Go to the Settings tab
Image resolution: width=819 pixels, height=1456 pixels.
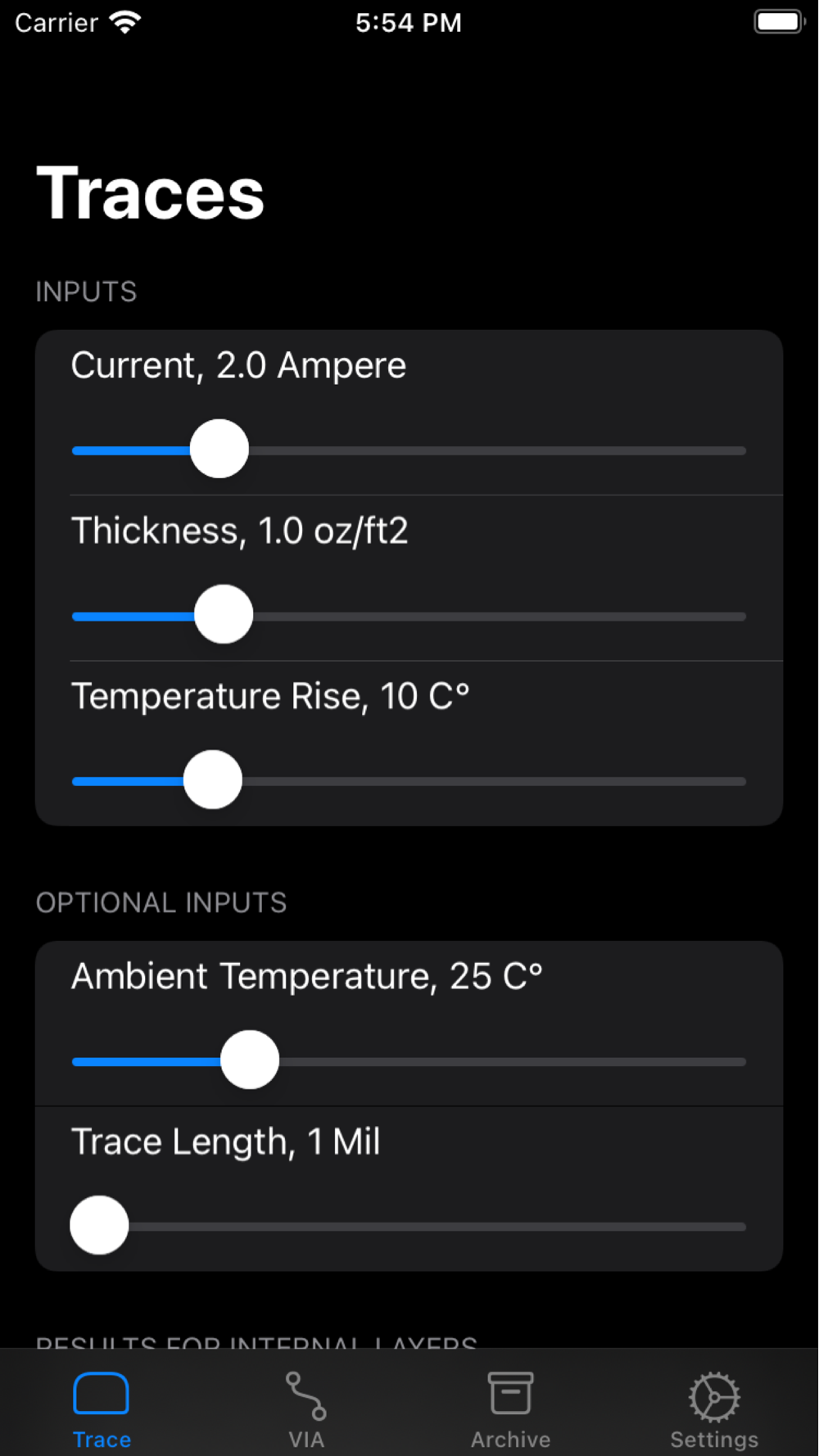(x=714, y=1410)
